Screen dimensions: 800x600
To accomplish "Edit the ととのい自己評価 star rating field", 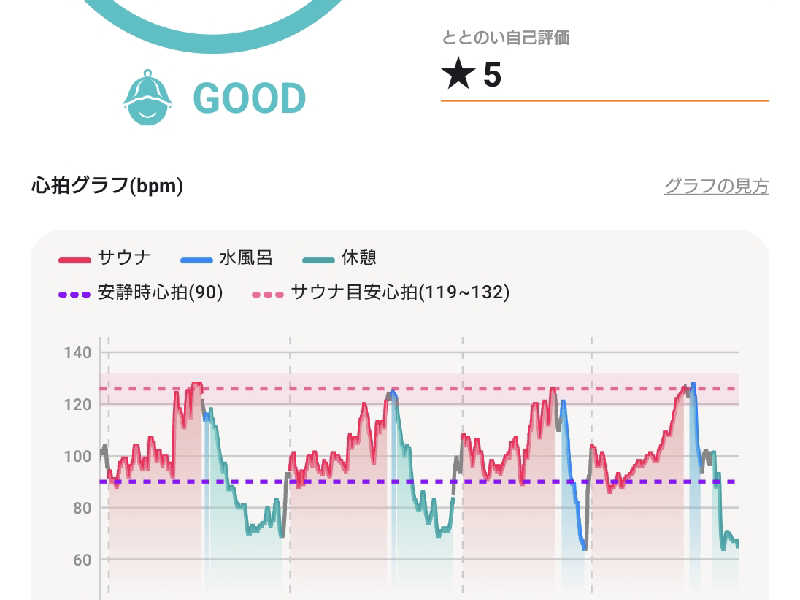I will [x=604, y=76].
